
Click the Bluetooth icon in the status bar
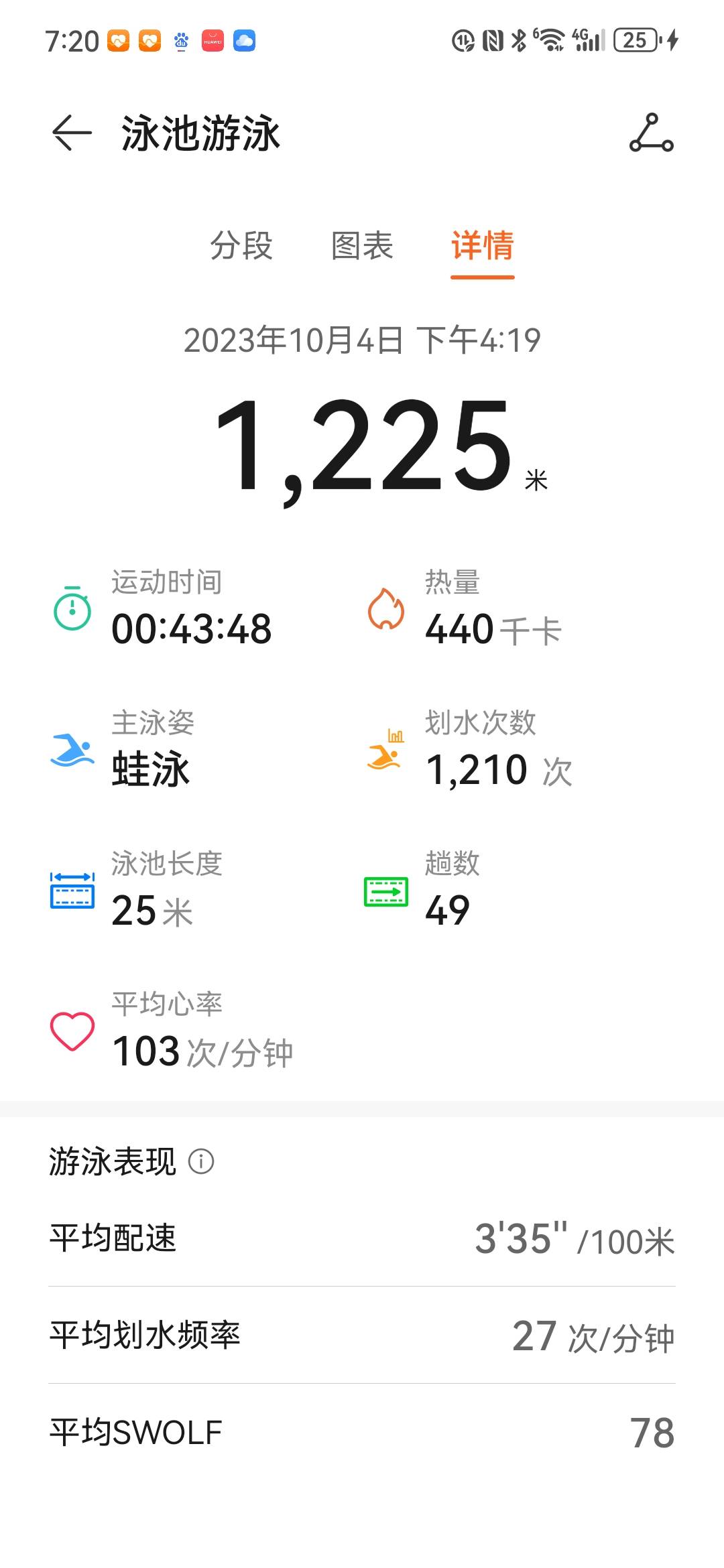click(517, 42)
